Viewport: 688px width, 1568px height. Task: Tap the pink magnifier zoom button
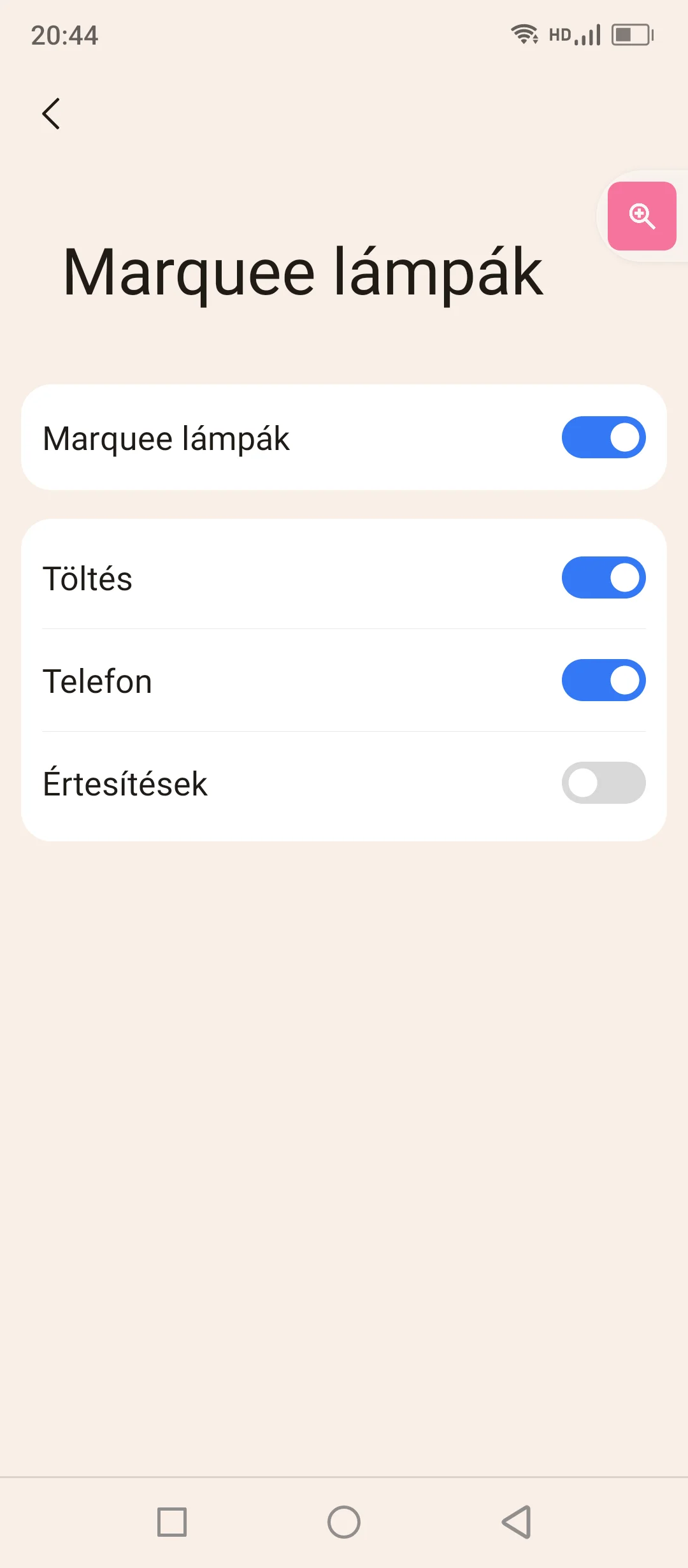[641, 216]
